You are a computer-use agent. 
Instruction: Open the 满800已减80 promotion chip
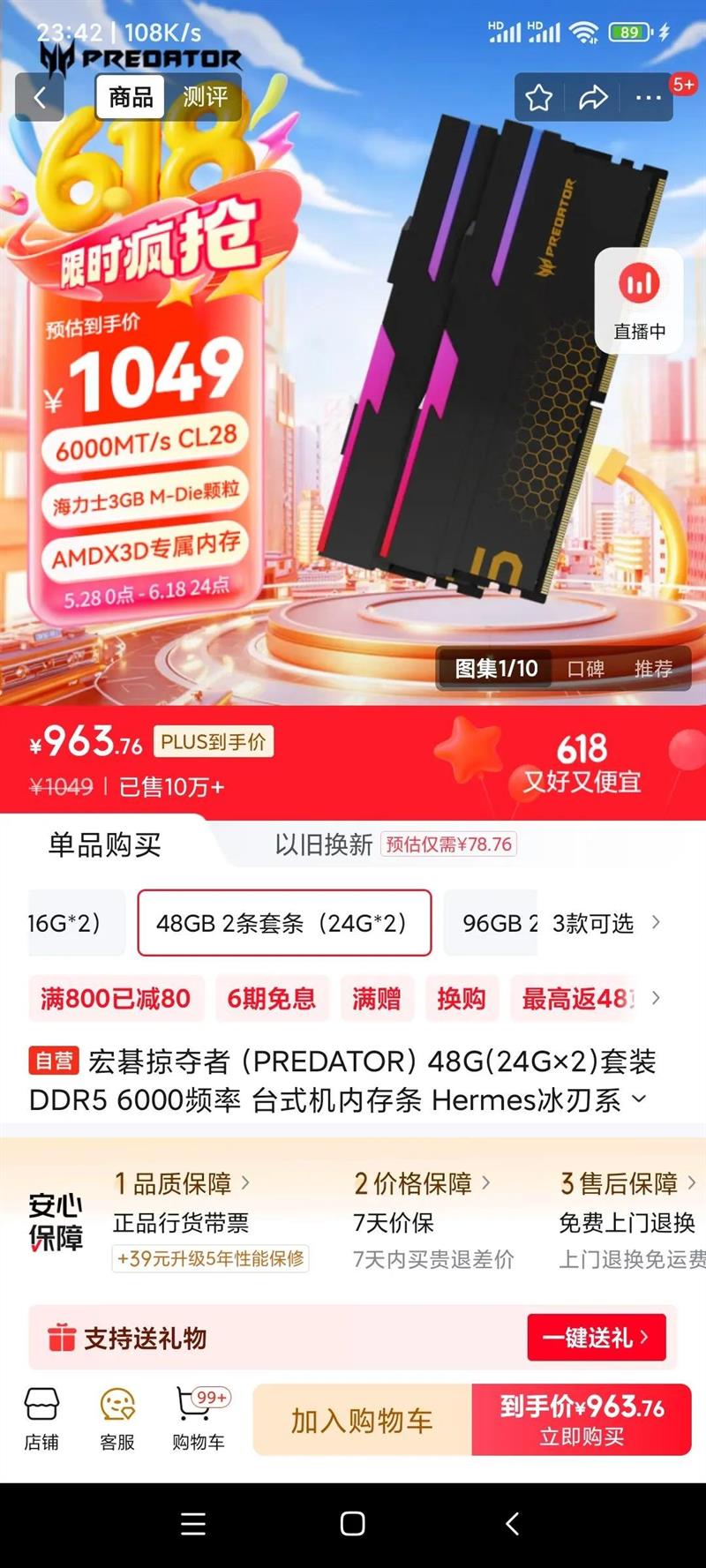[x=116, y=999]
